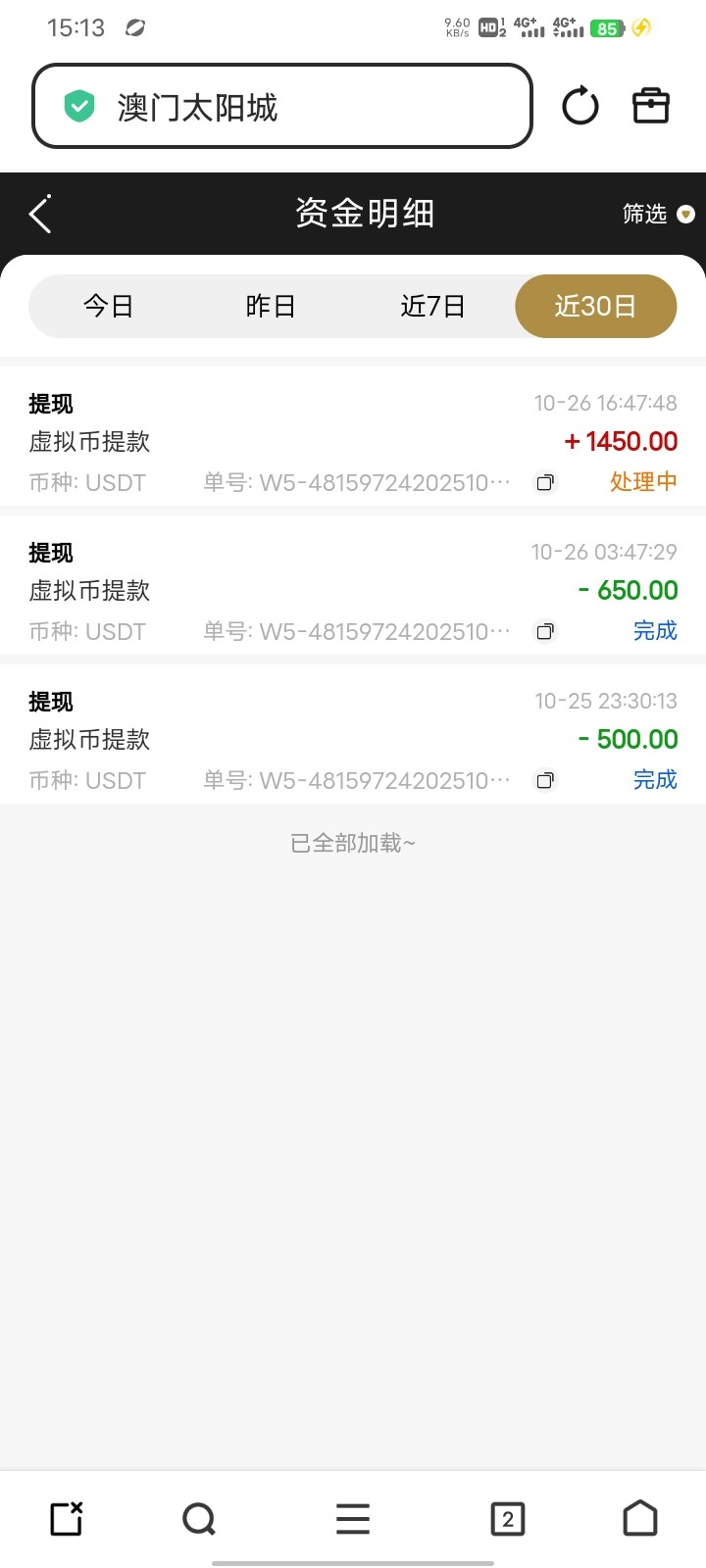Select the 近7日 tab
706x1568 pixels.
pyautogui.click(x=432, y=307)
